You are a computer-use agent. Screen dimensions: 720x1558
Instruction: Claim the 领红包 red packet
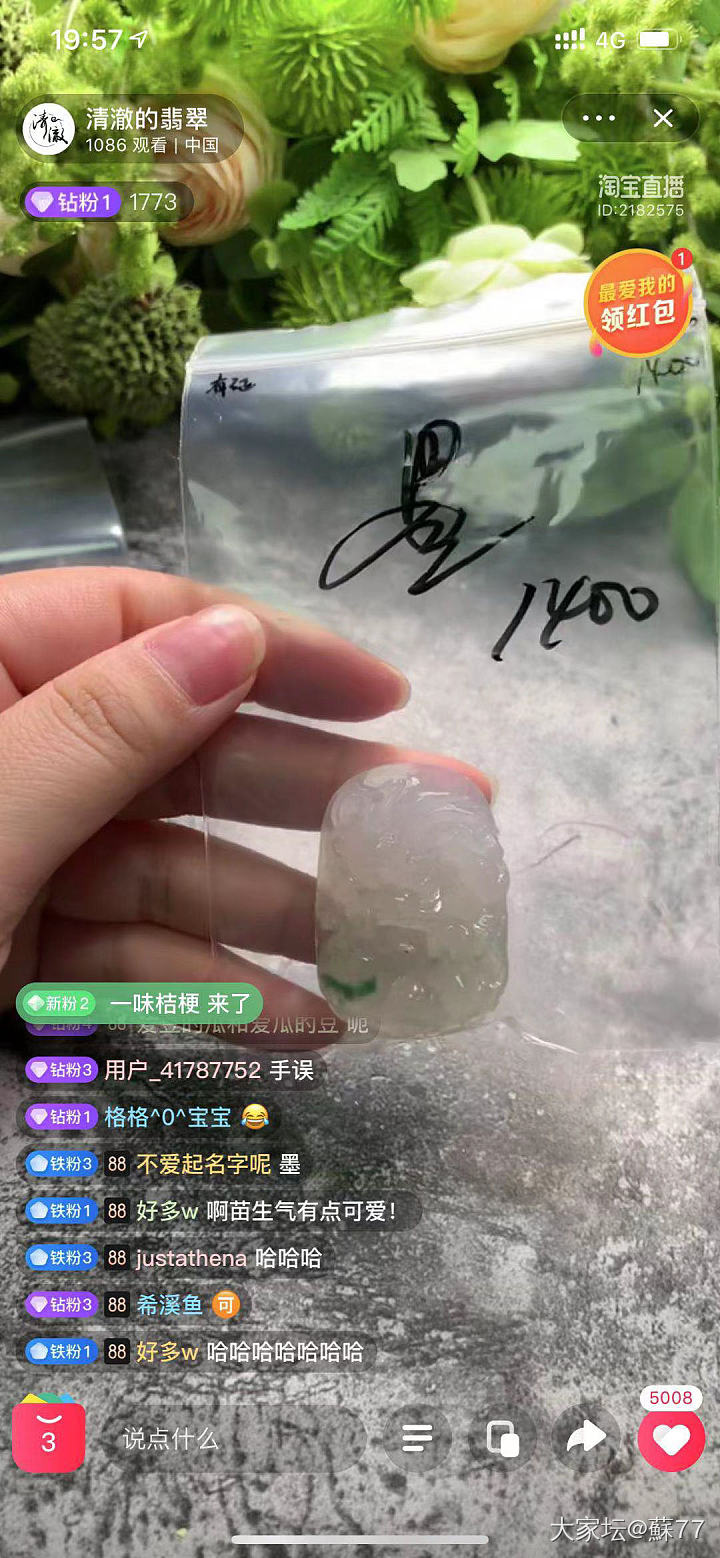tap(638, 304)
